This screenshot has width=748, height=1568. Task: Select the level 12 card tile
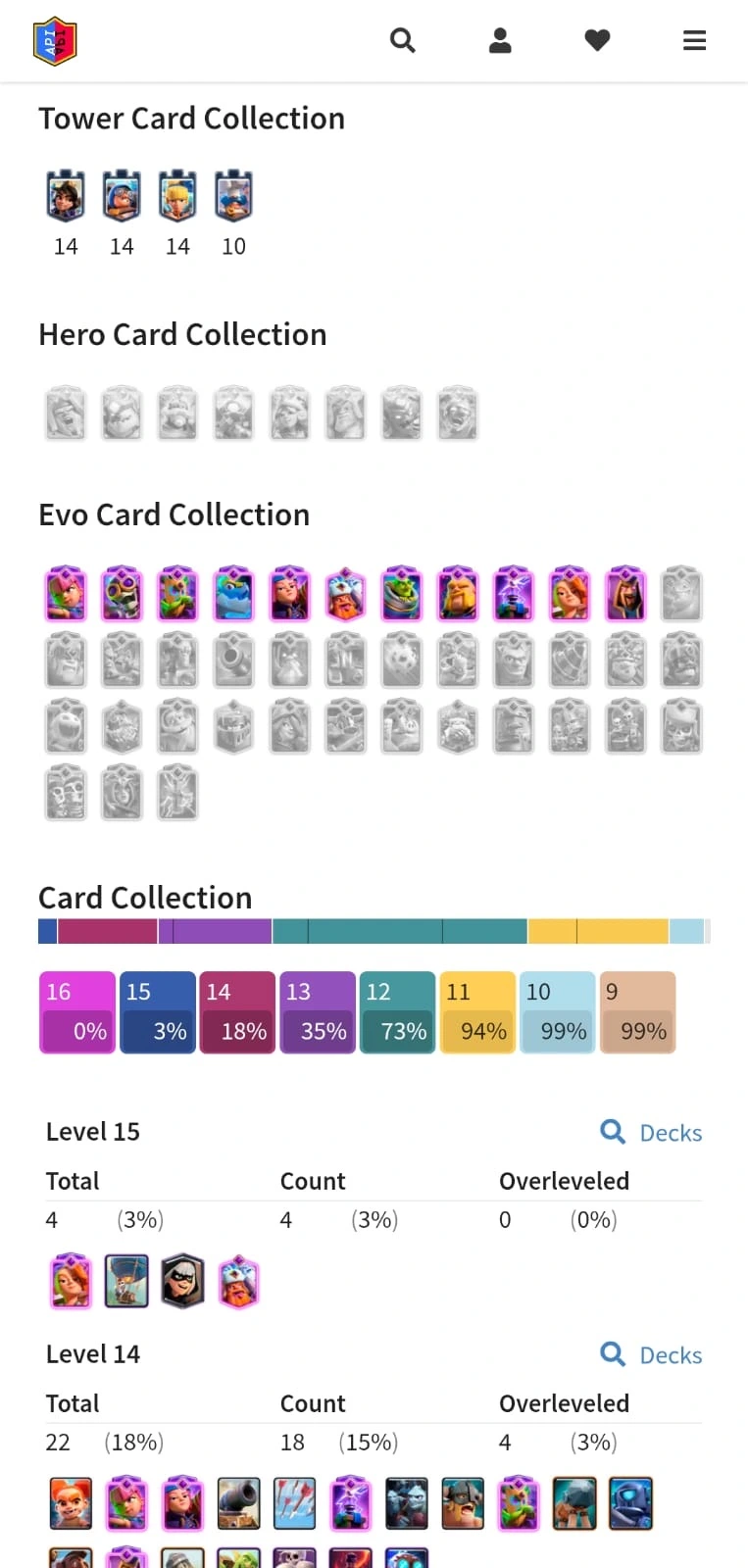click(397, 1012)
